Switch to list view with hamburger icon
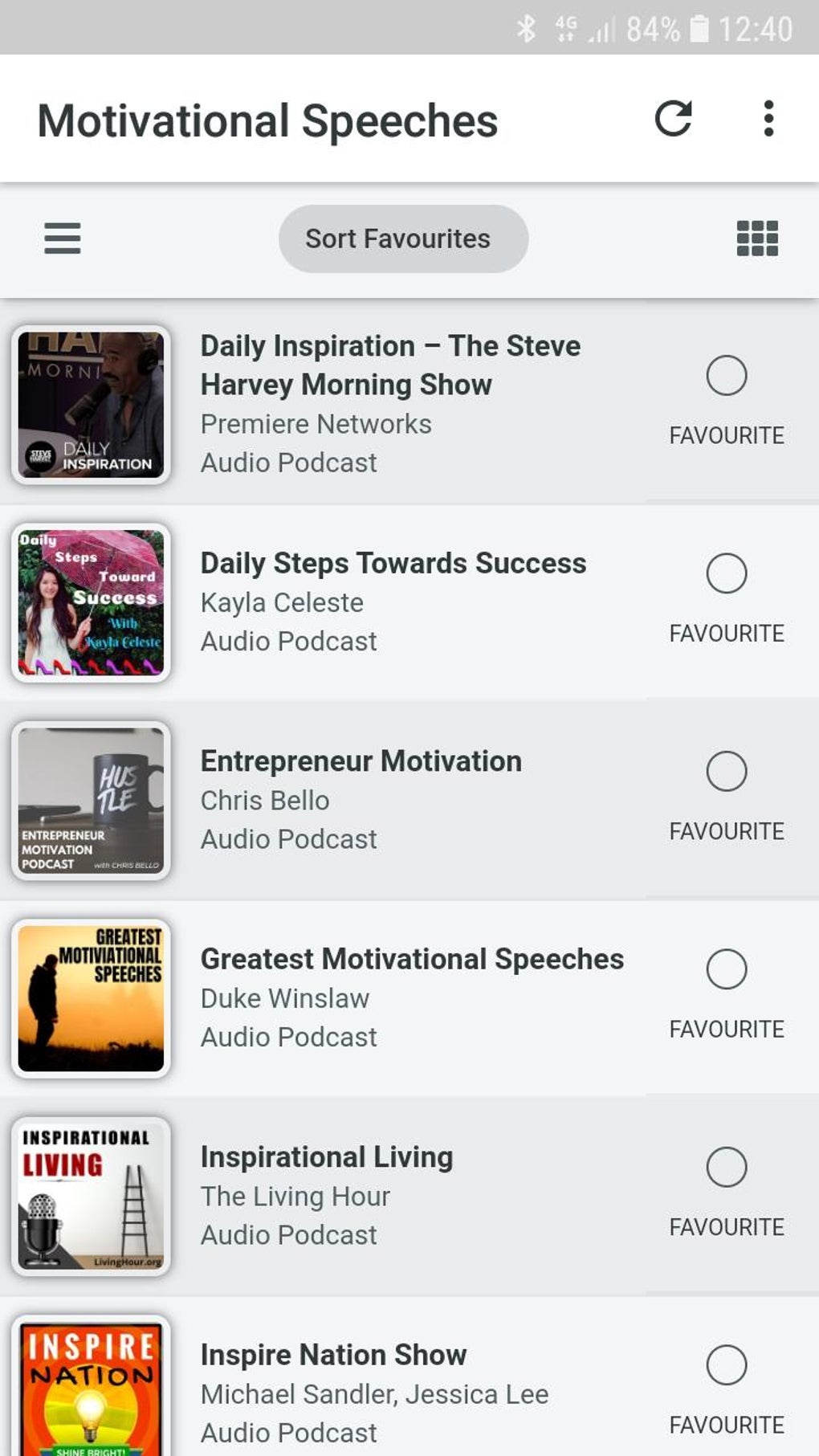This screenshot has height=1456, width=819. pos(62,239)
